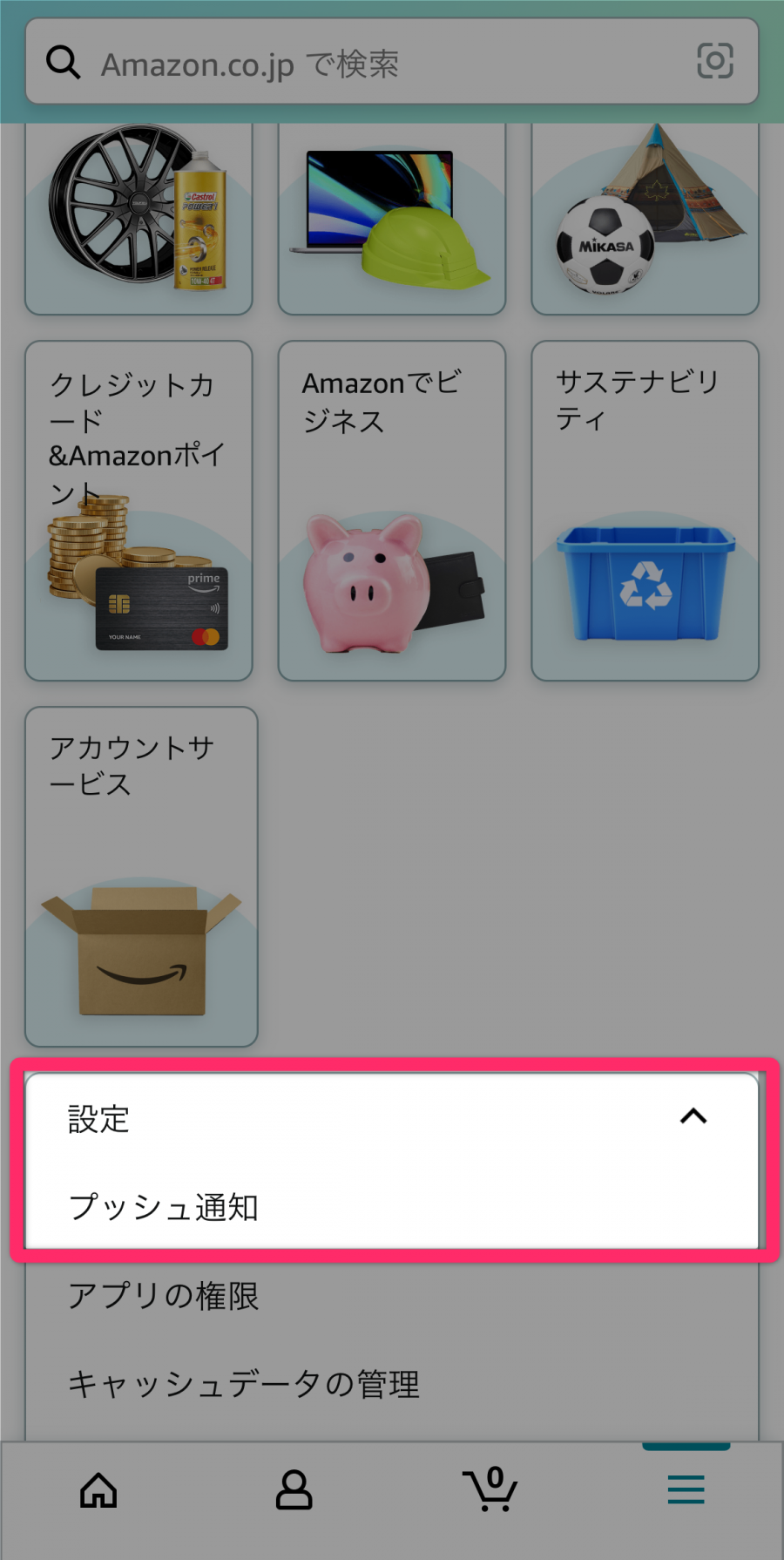Open the shopping cart icon
Image resolution: width=784 pixels, height=1560 pixels.
490,1489
